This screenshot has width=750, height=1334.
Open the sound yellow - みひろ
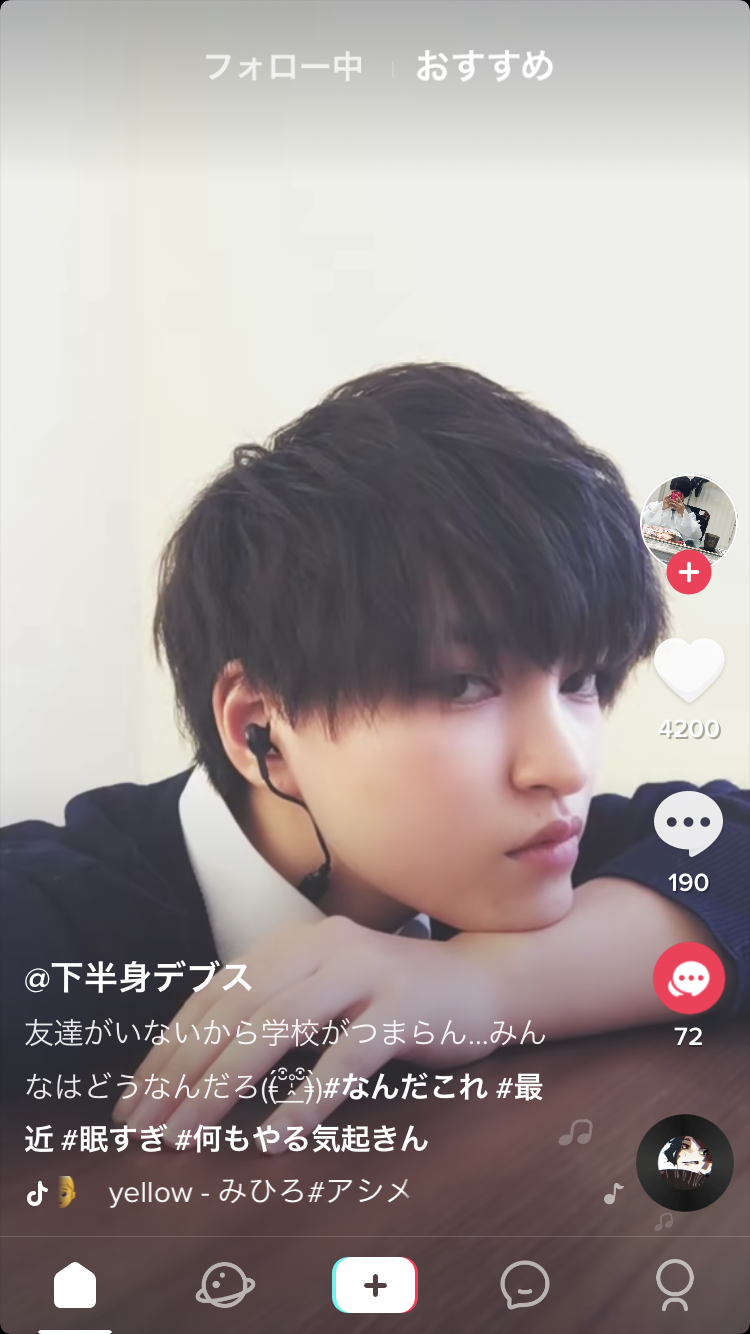[x=260, y=1192]
